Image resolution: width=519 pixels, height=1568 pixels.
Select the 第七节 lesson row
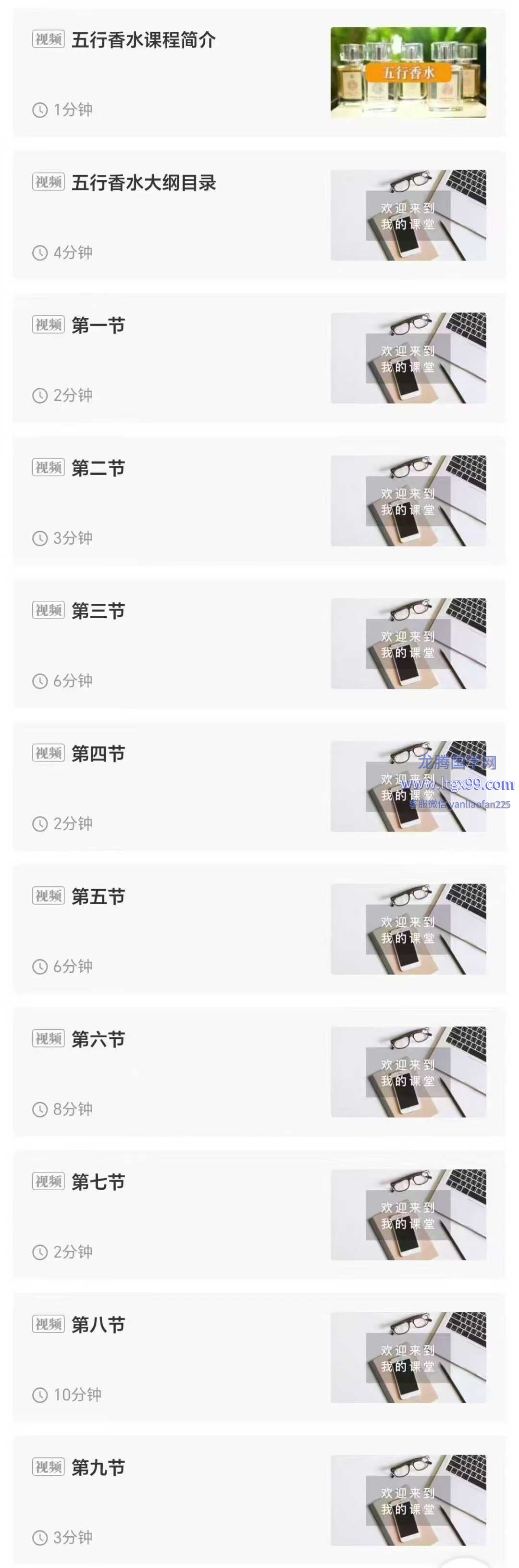pos(98,1182)
